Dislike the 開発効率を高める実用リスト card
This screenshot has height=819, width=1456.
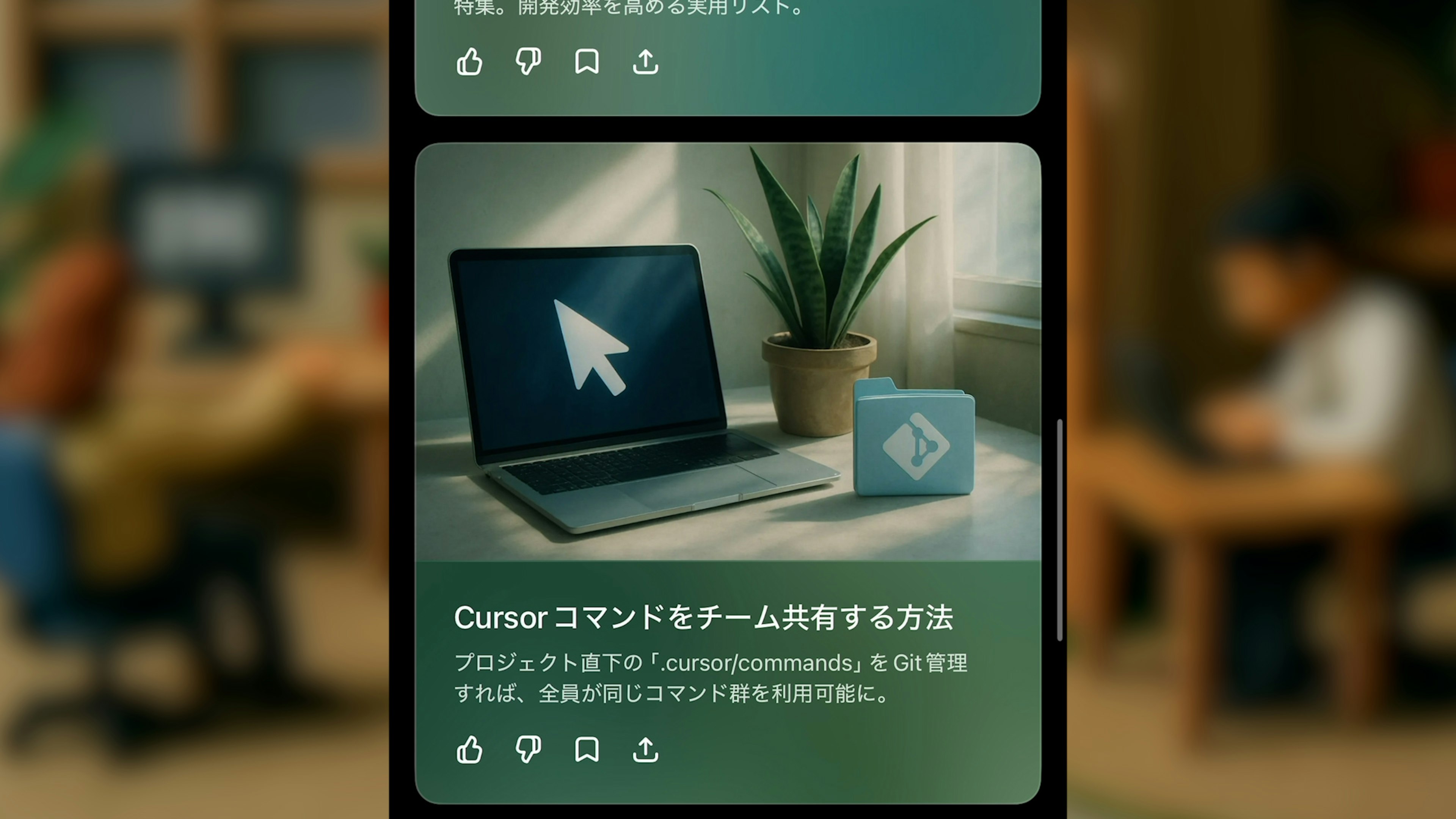[x=528, y=61]
